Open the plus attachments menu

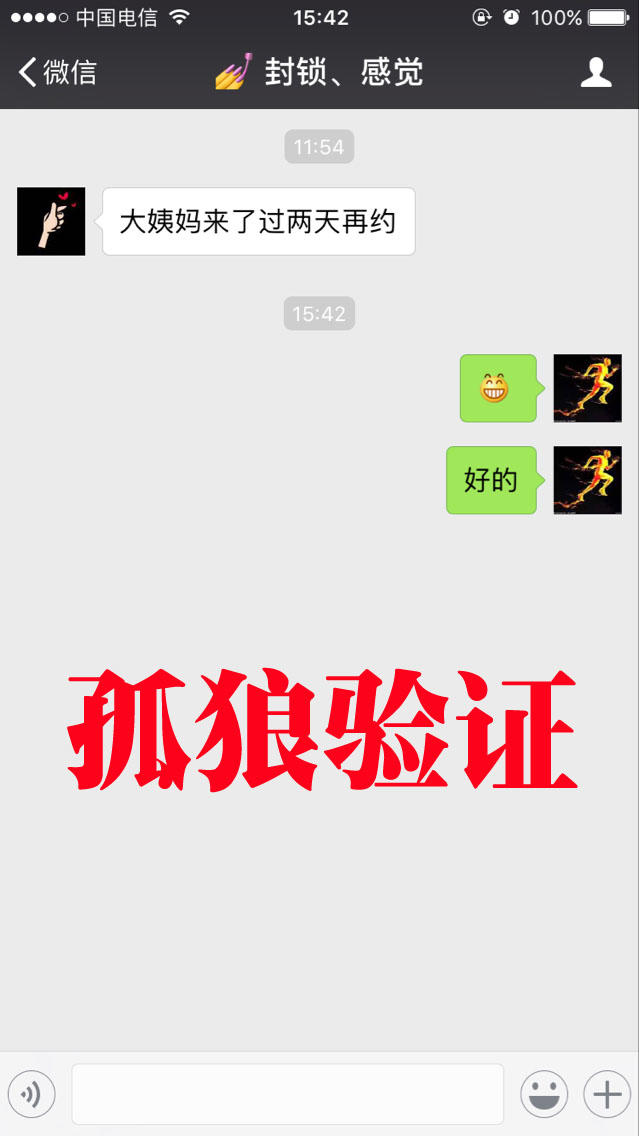(606, 1094)
